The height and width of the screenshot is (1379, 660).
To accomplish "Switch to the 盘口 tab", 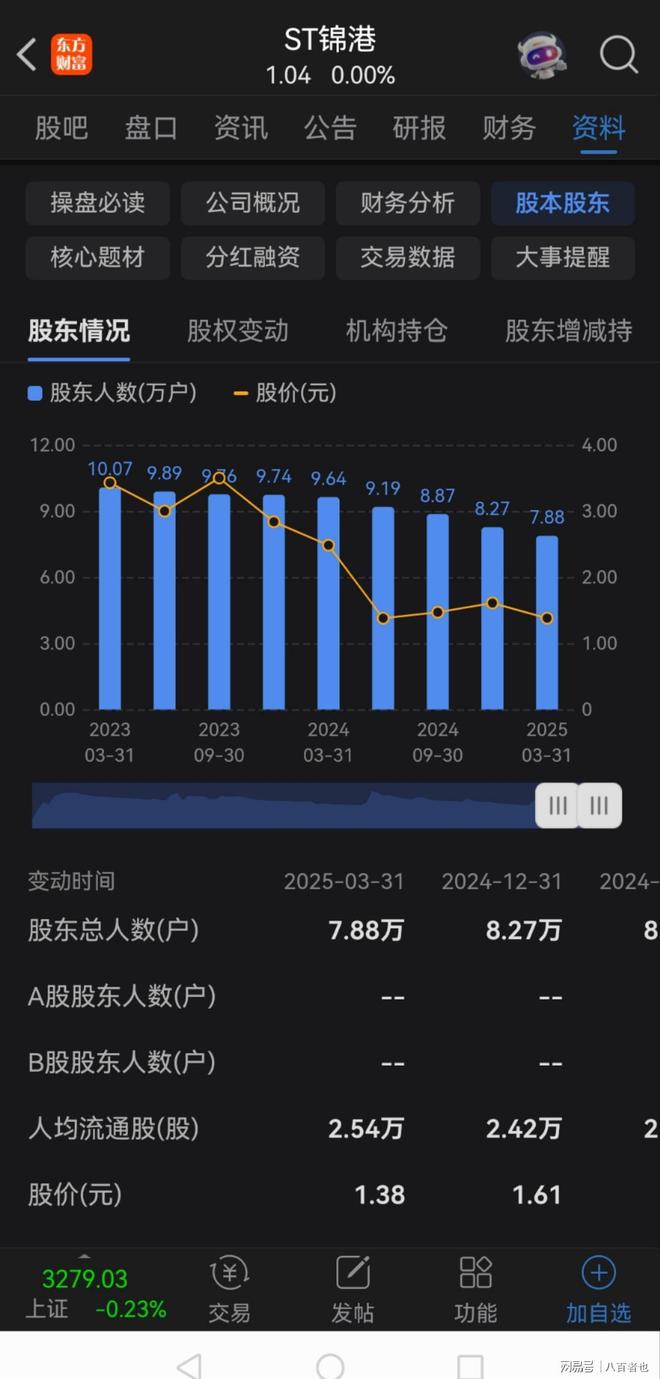I will (151, 128).
